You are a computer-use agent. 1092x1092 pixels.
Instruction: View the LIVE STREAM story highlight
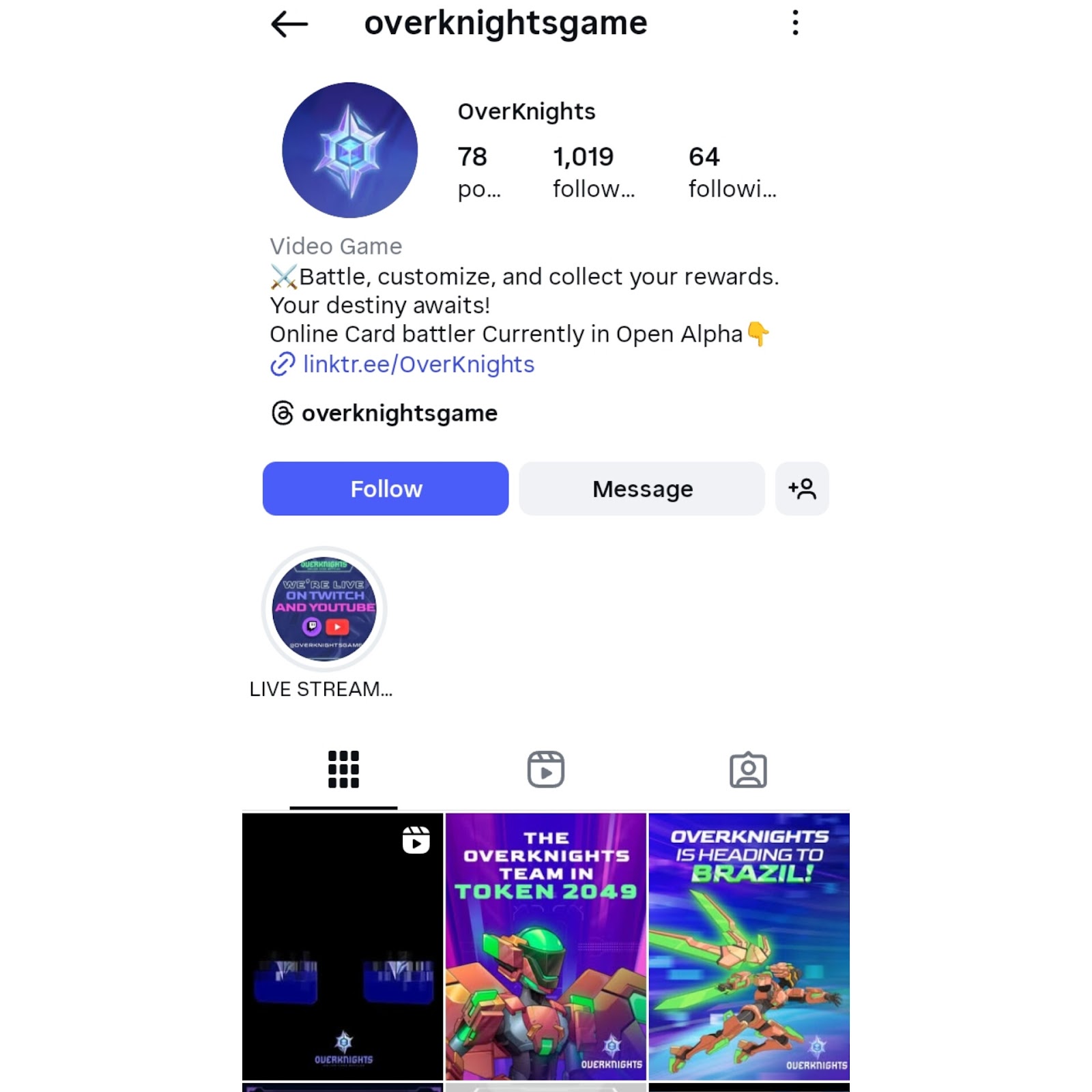pyautogui.click(x=324, y=609)
